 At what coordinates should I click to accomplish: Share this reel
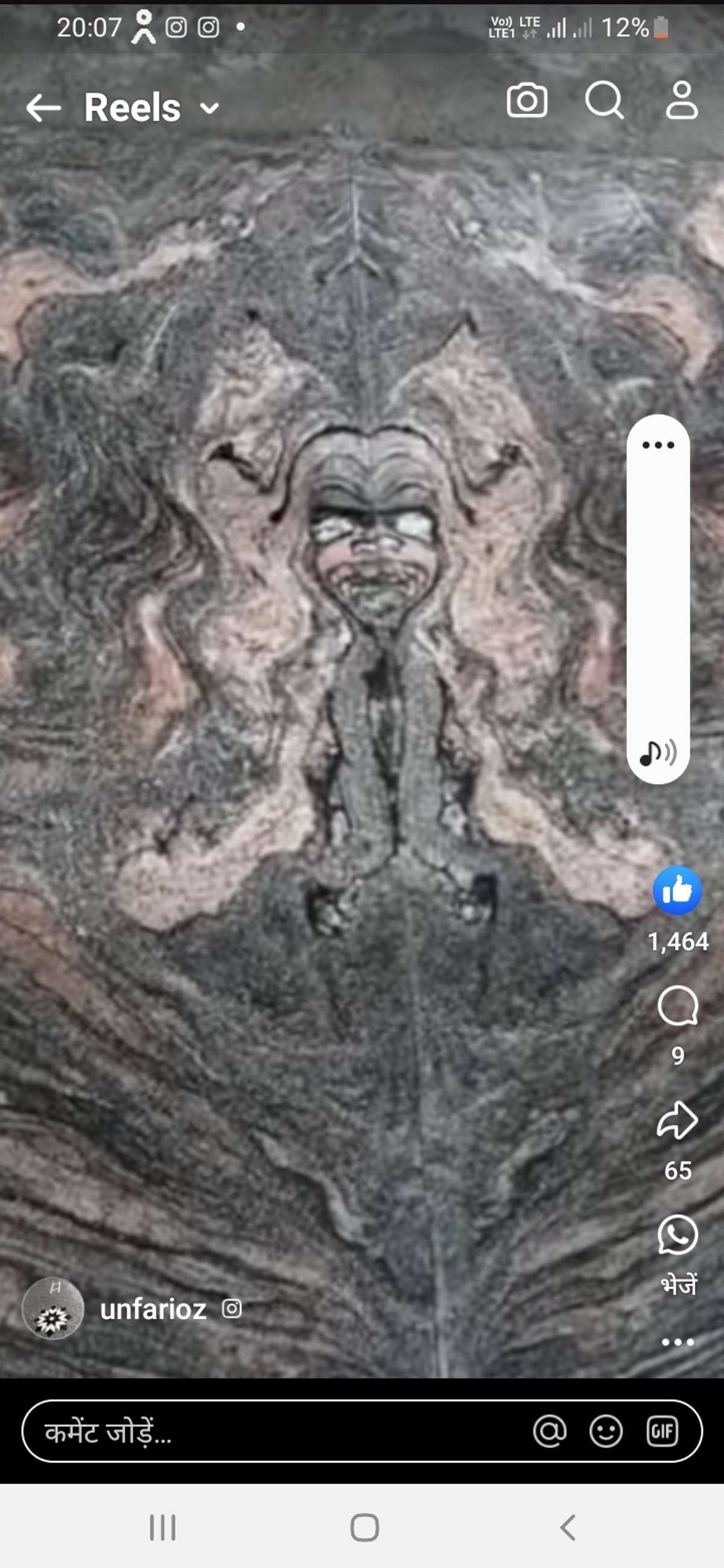tap(677, 1120)
